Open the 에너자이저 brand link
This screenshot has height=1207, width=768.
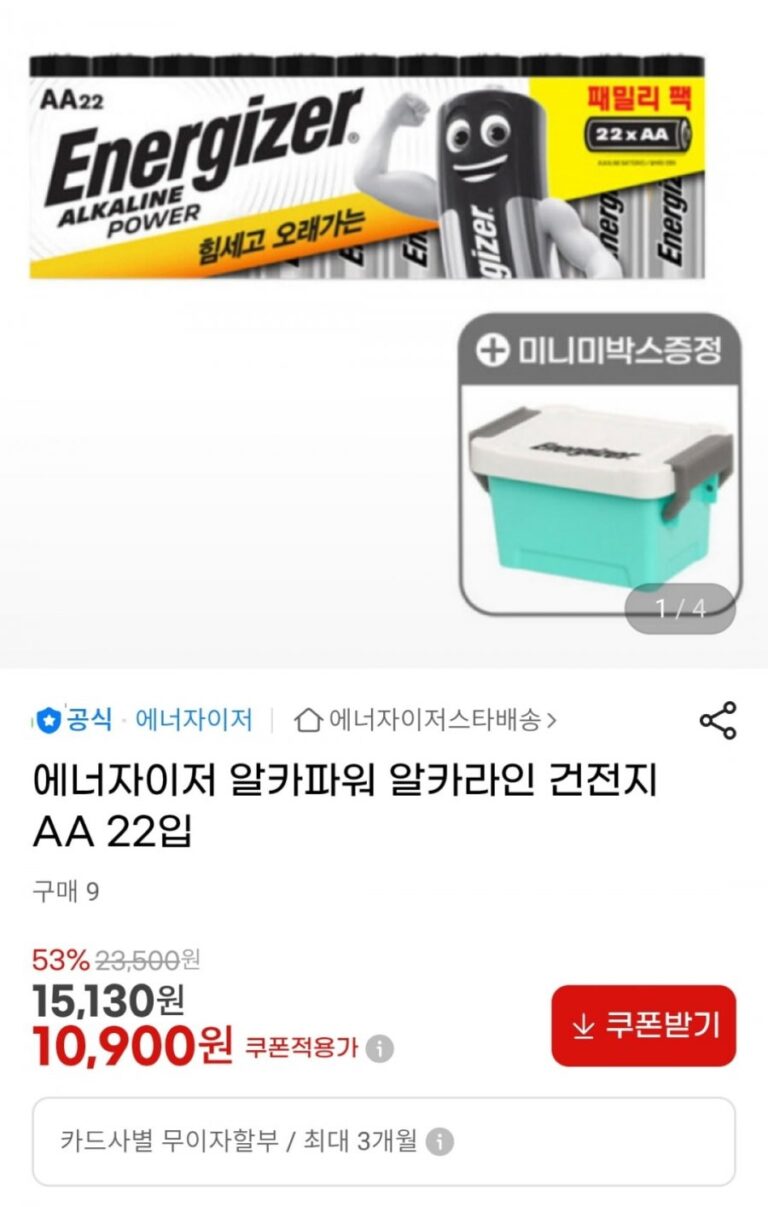(x=193, y=719)
